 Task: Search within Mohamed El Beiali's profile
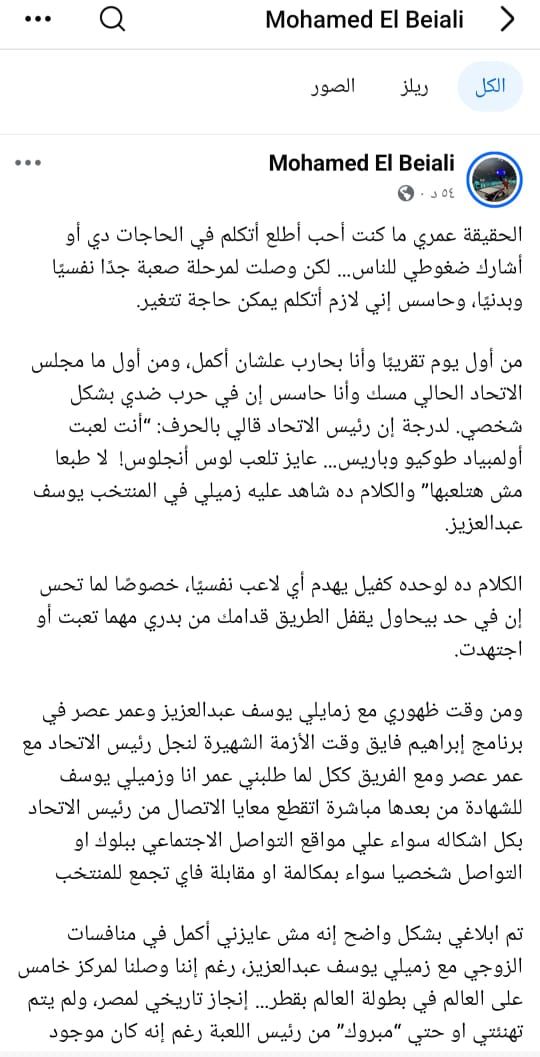tap(113, 20)
